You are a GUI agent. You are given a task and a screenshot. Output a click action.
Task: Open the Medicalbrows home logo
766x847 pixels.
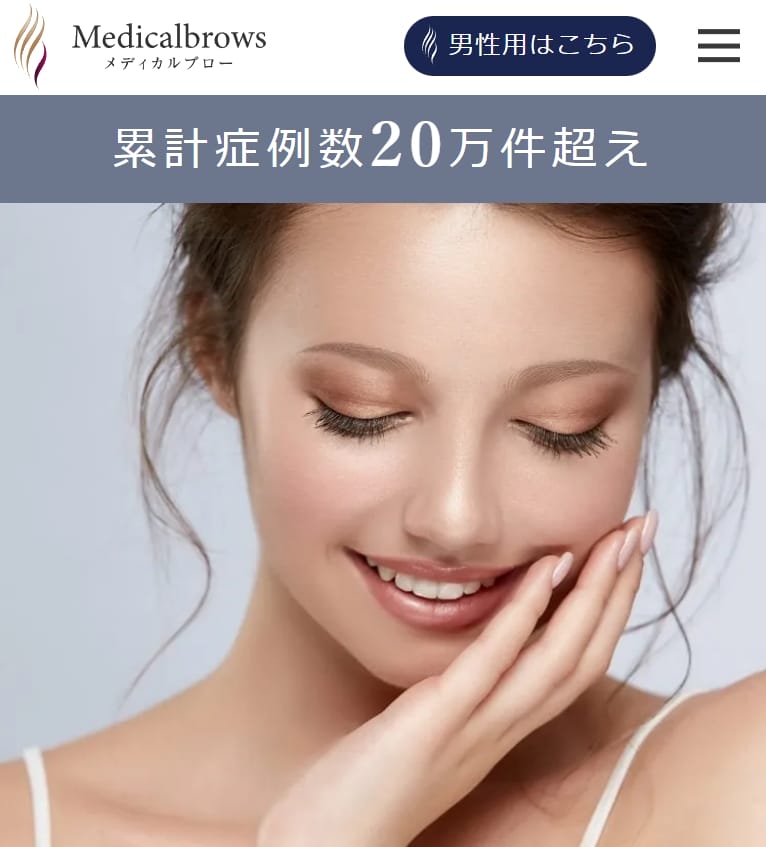coord(140,46)
